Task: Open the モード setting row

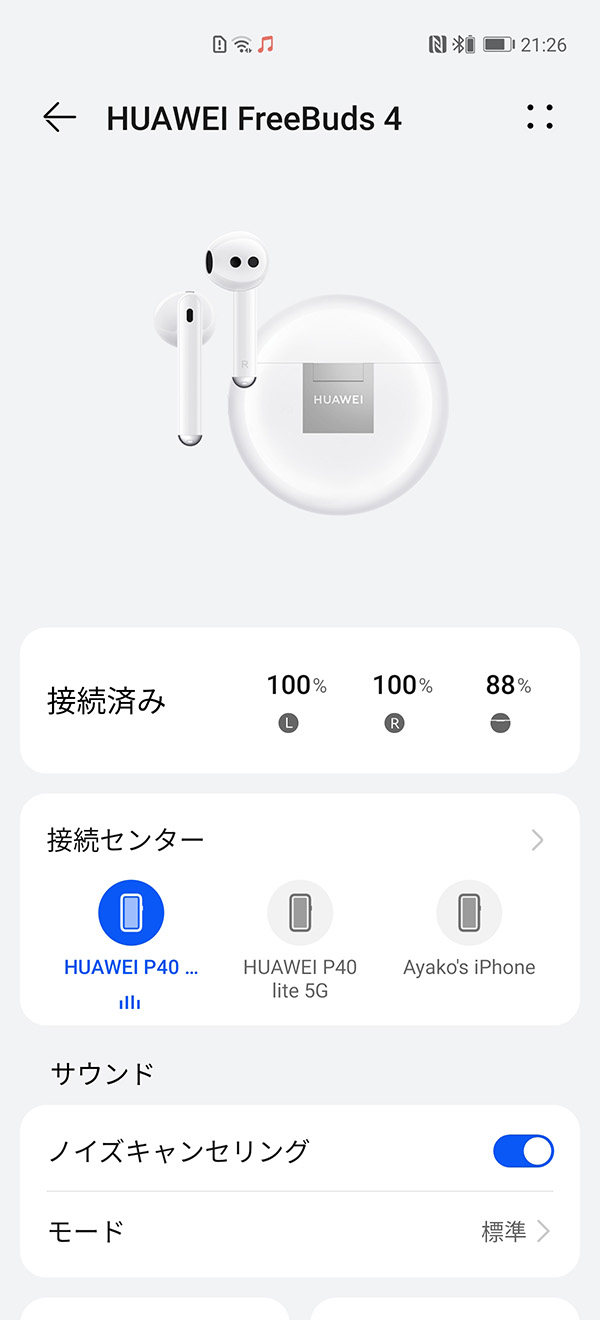Action: 300,1231
